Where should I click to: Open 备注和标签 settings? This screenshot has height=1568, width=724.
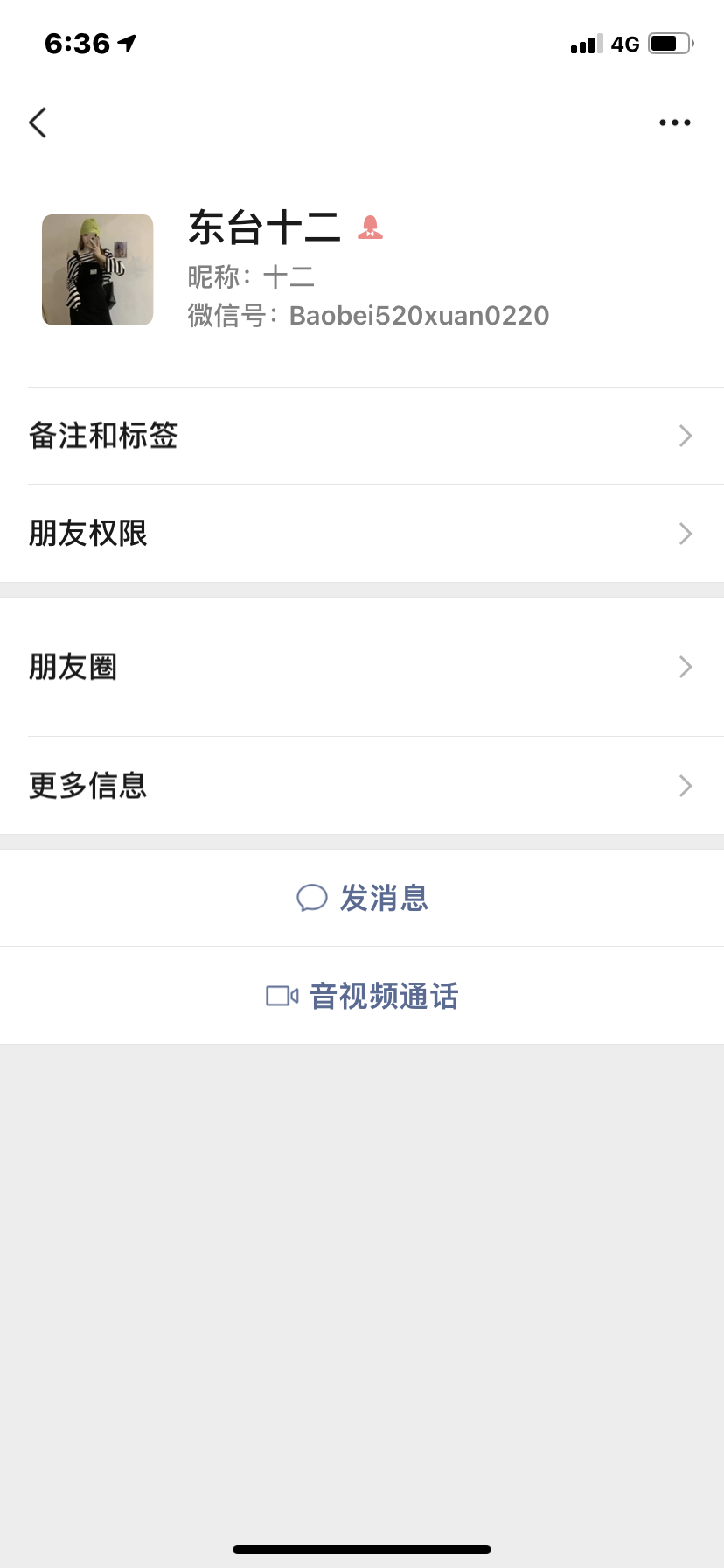click(x=362, y=436)
